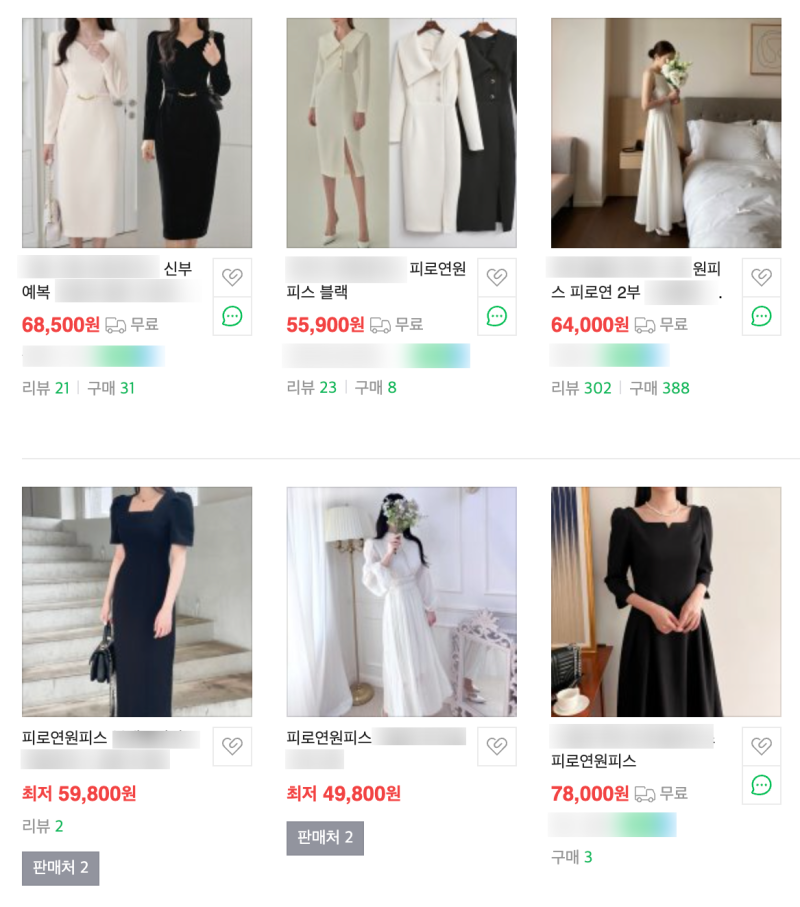Viewport: 800px width, 907px height.
Task: Open the 최저 49,800원 white dress image
Action: click(x=401, y=601)
